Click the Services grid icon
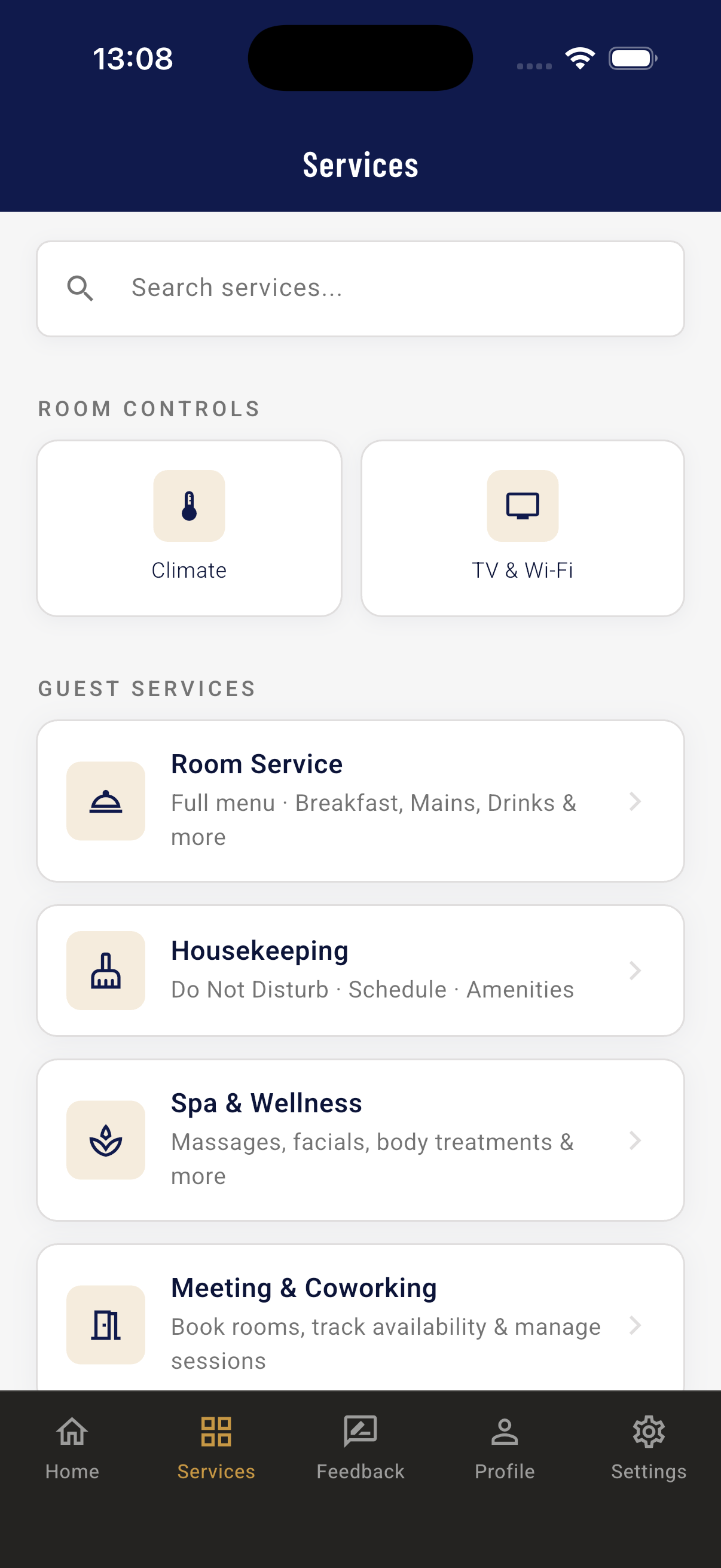 [x=216, y=1430]
